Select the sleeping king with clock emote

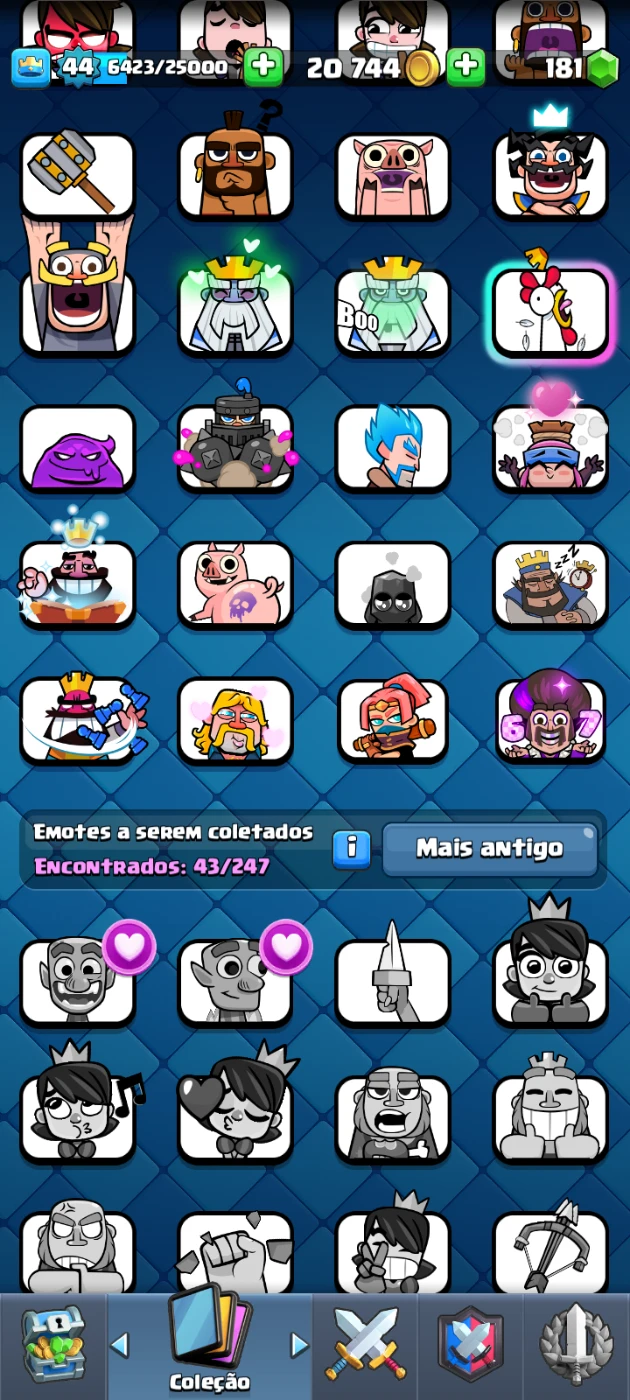pos(550,585)
